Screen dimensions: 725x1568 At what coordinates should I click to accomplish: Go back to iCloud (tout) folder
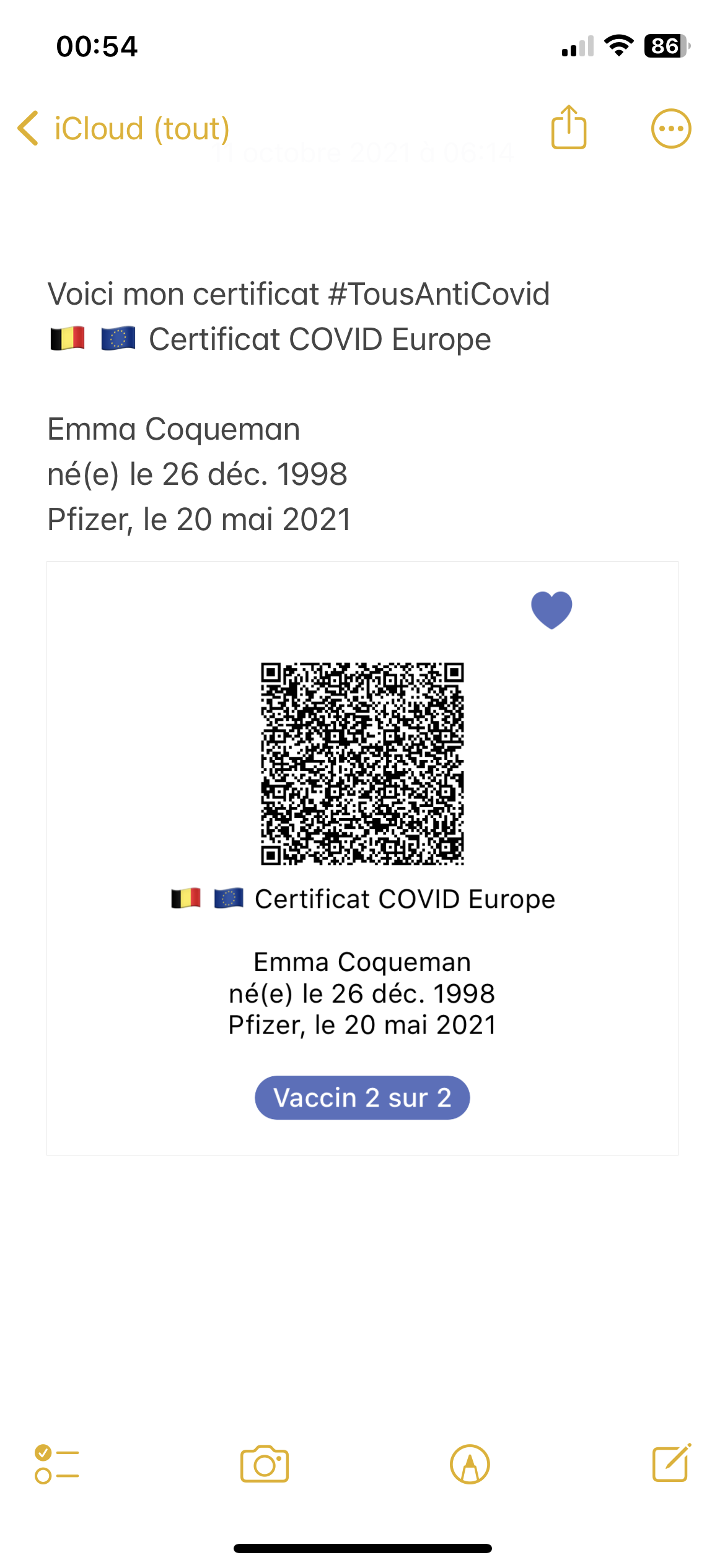point(123,129)
